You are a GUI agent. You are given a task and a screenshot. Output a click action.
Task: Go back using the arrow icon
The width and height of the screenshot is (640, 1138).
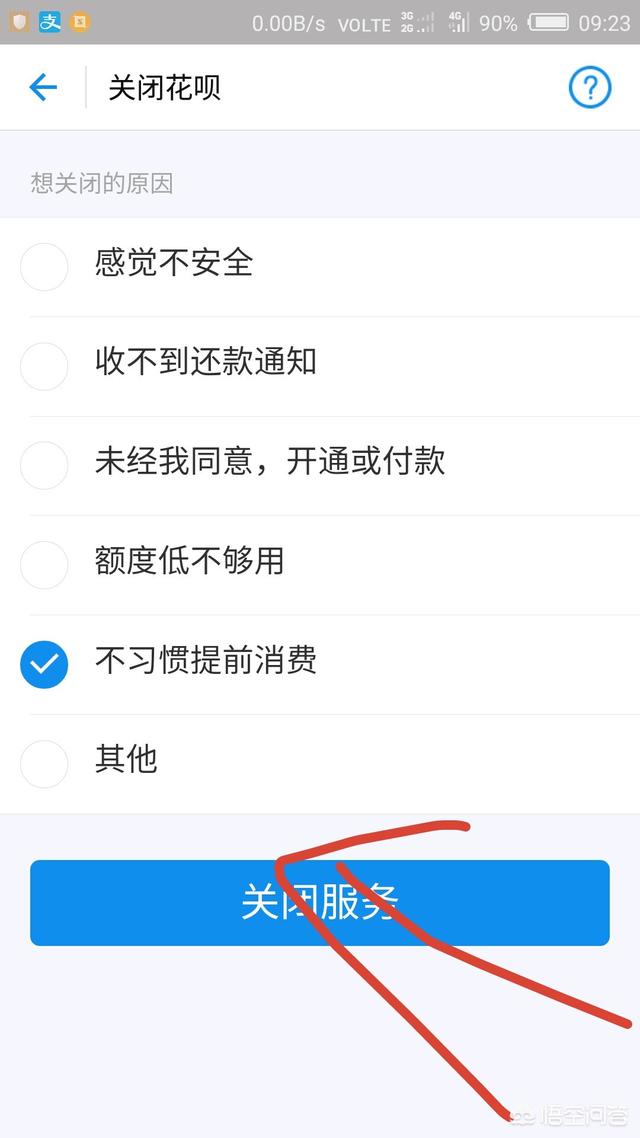(x=44, y=87)
